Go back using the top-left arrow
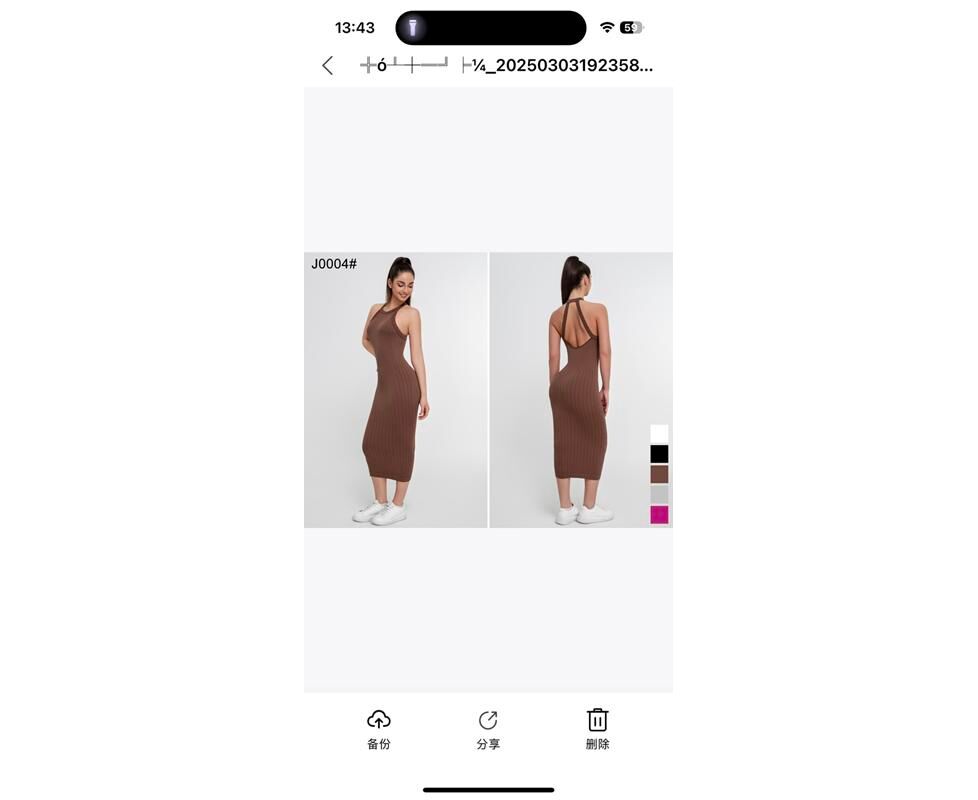 [x=328, y=66]
